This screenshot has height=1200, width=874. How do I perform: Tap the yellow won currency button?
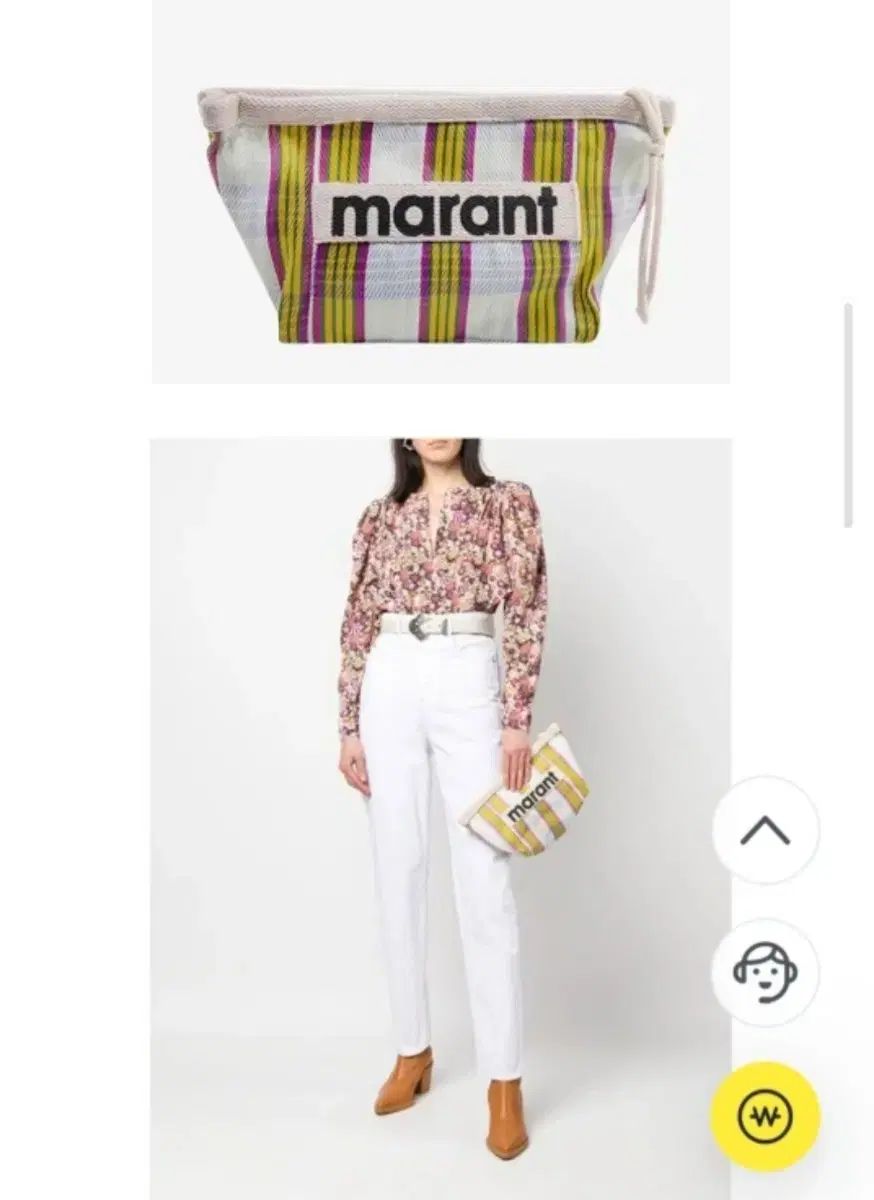pos(765,1116)
